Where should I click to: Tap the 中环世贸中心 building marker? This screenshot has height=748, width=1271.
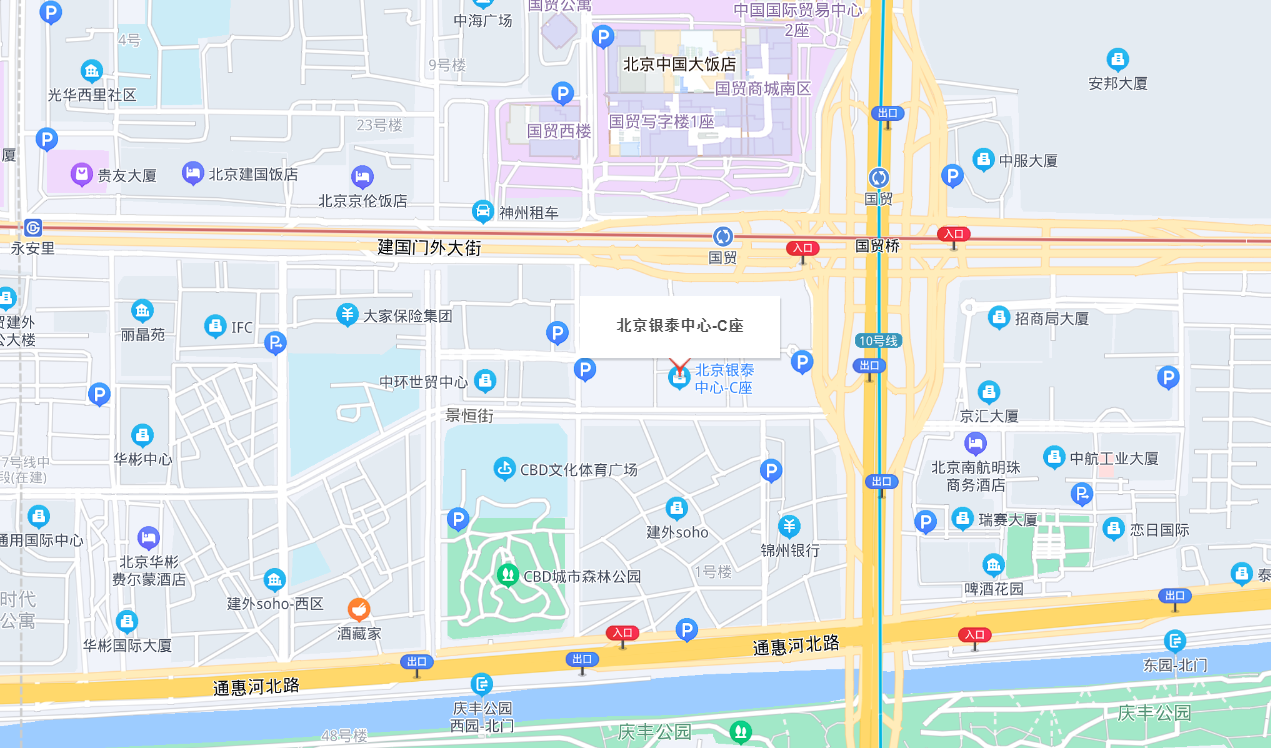[x=485, y=381]
